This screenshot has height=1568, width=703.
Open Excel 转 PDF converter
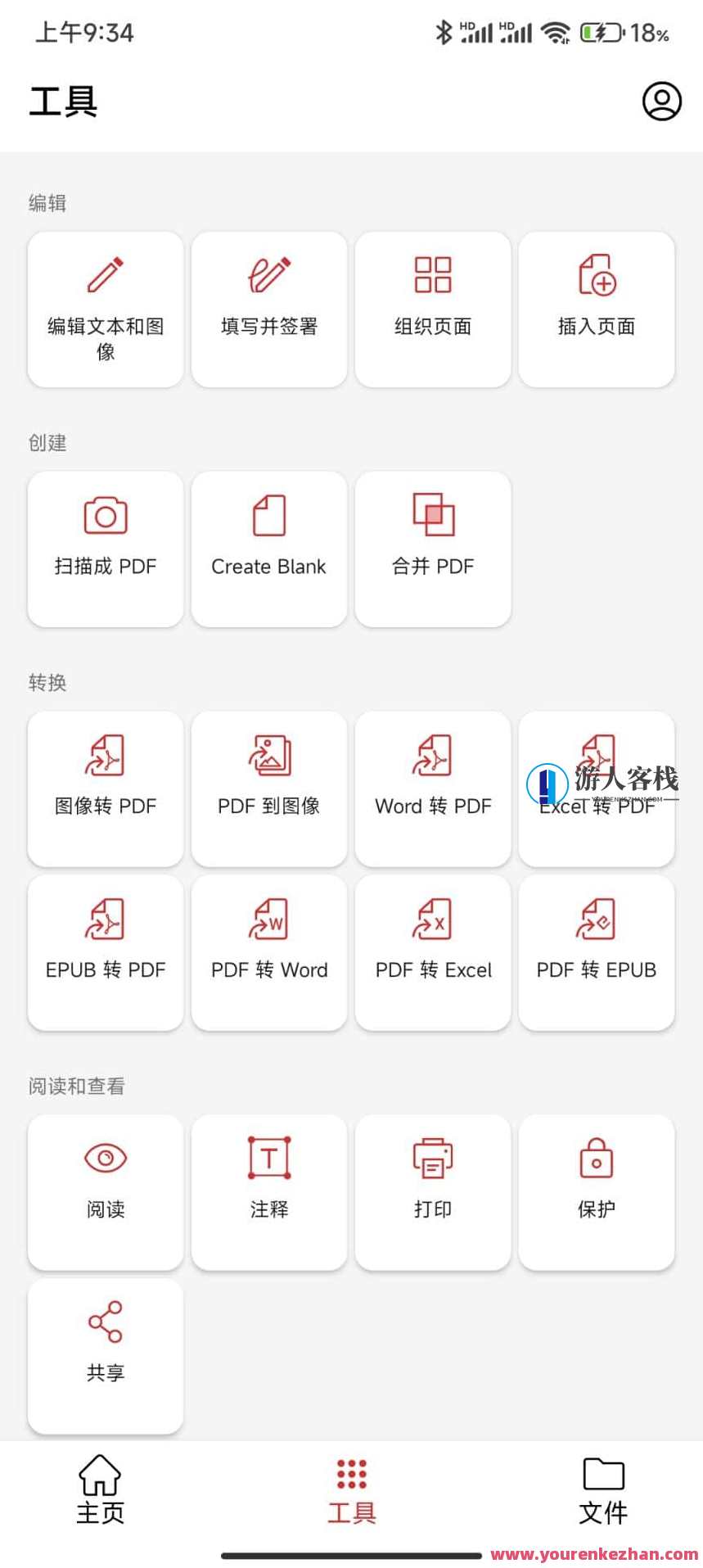point(597,788)
